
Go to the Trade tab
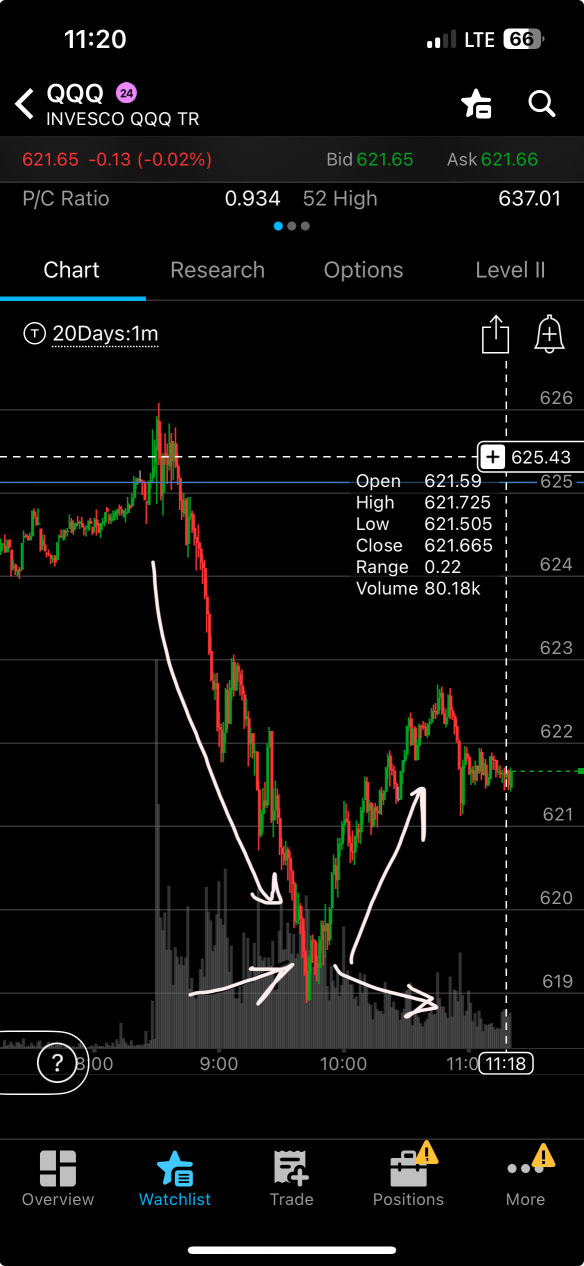(292, 1179)
